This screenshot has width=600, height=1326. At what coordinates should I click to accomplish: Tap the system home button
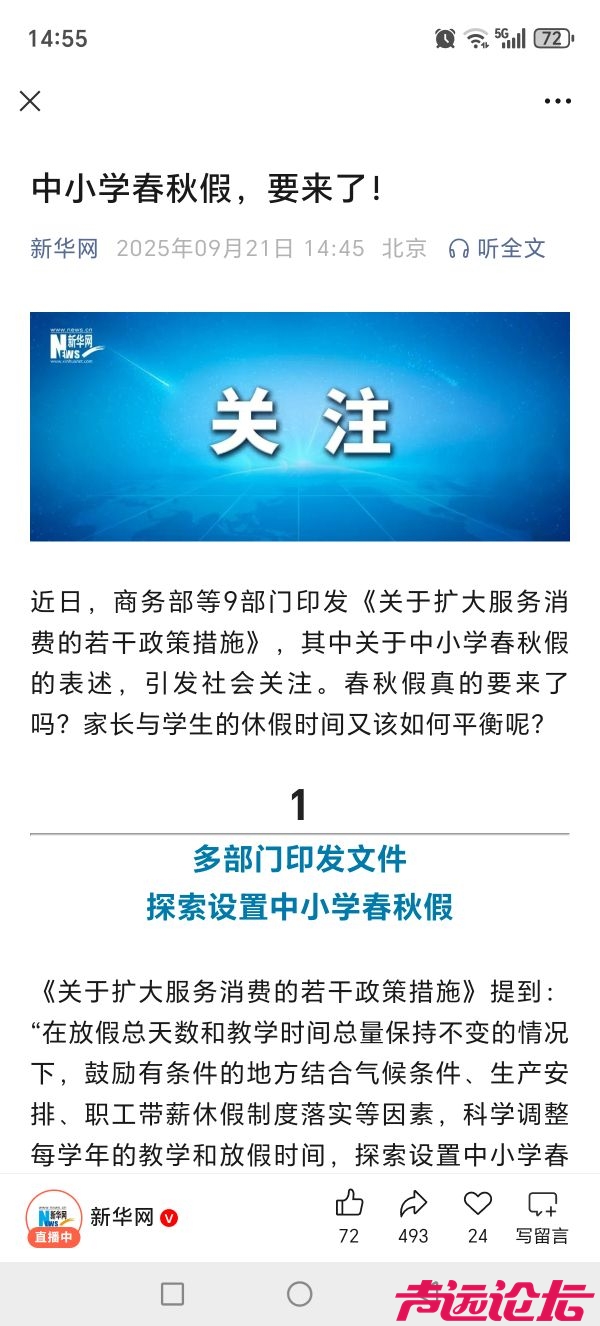tap(300, 1294)
